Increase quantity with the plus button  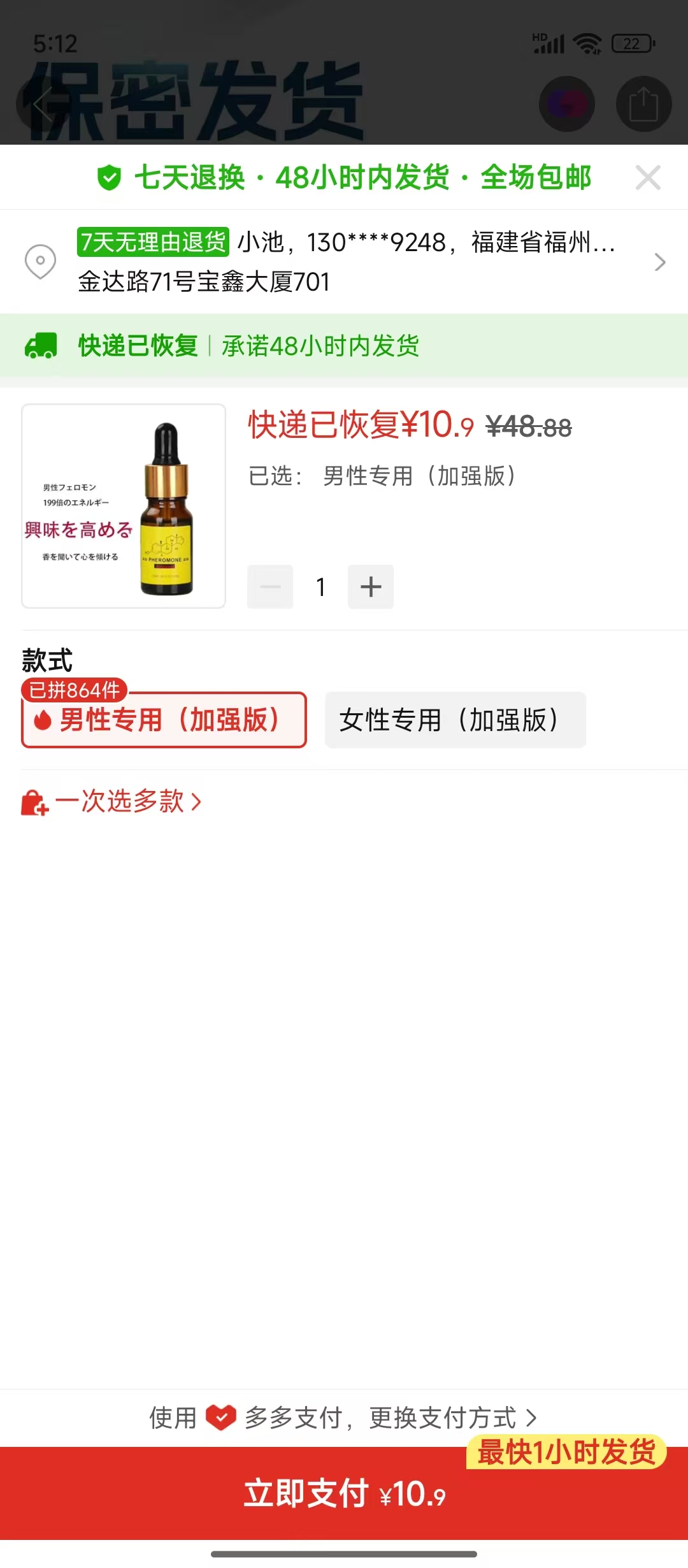371,586
